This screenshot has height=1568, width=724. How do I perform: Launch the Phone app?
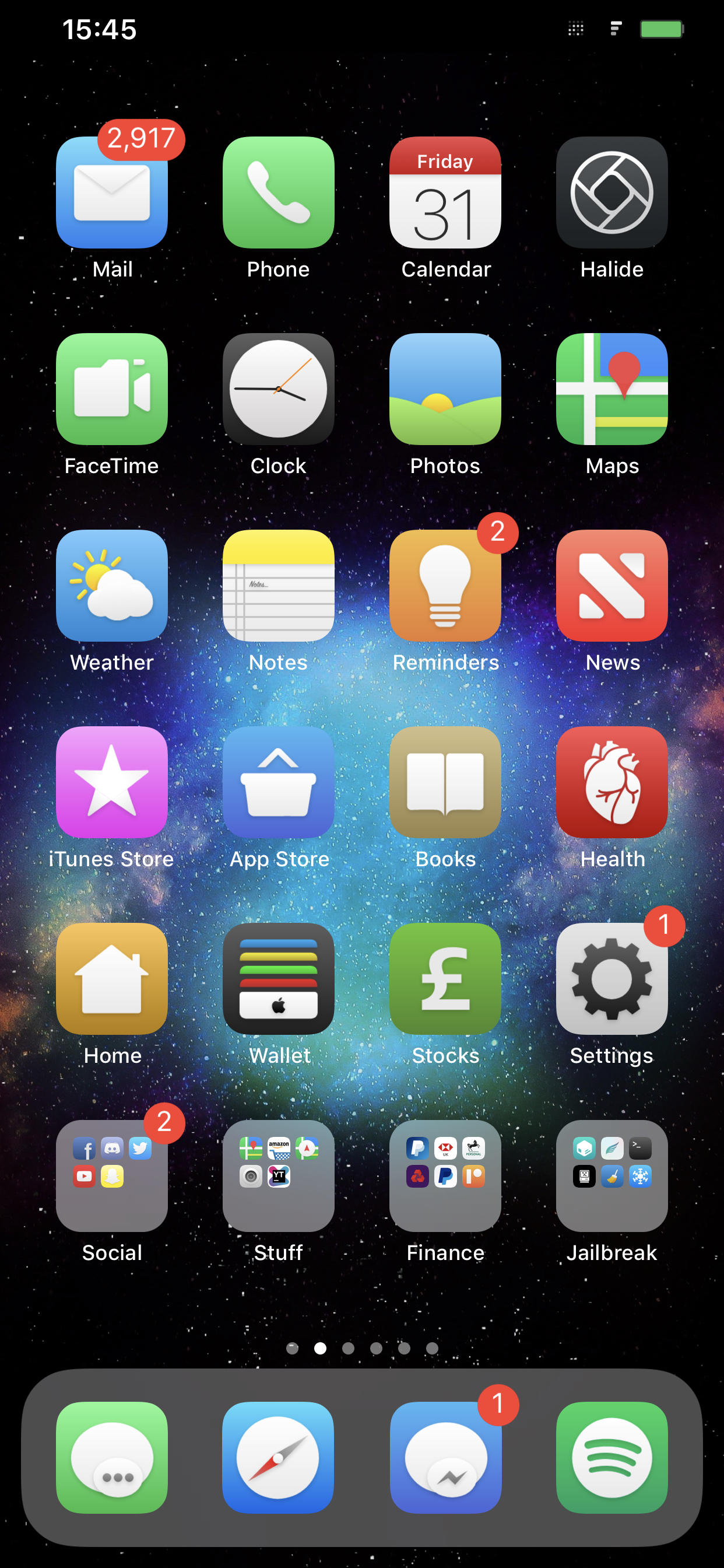coord(278,192)
